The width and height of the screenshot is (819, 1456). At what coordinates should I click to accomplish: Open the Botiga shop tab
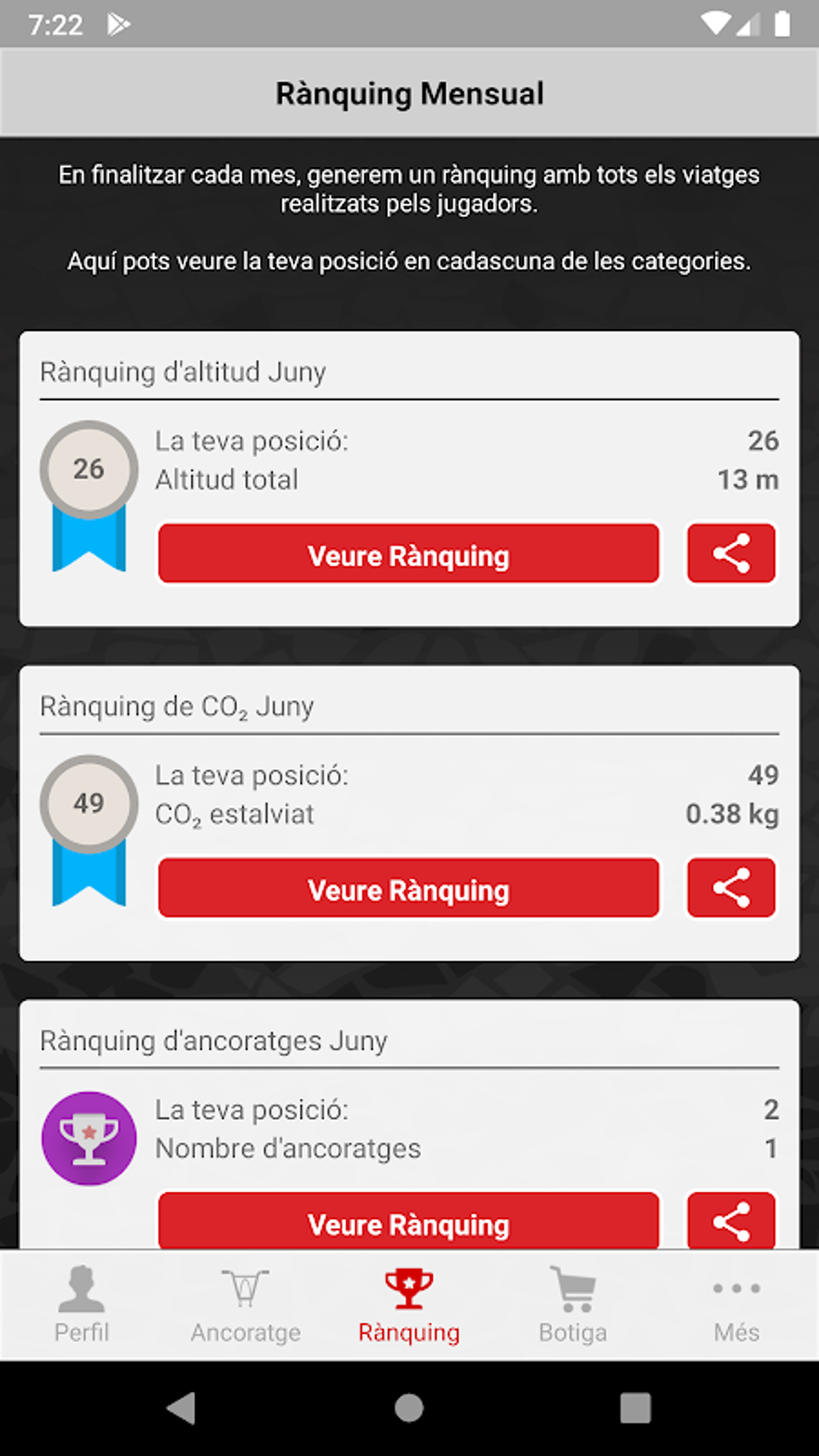572,1304
